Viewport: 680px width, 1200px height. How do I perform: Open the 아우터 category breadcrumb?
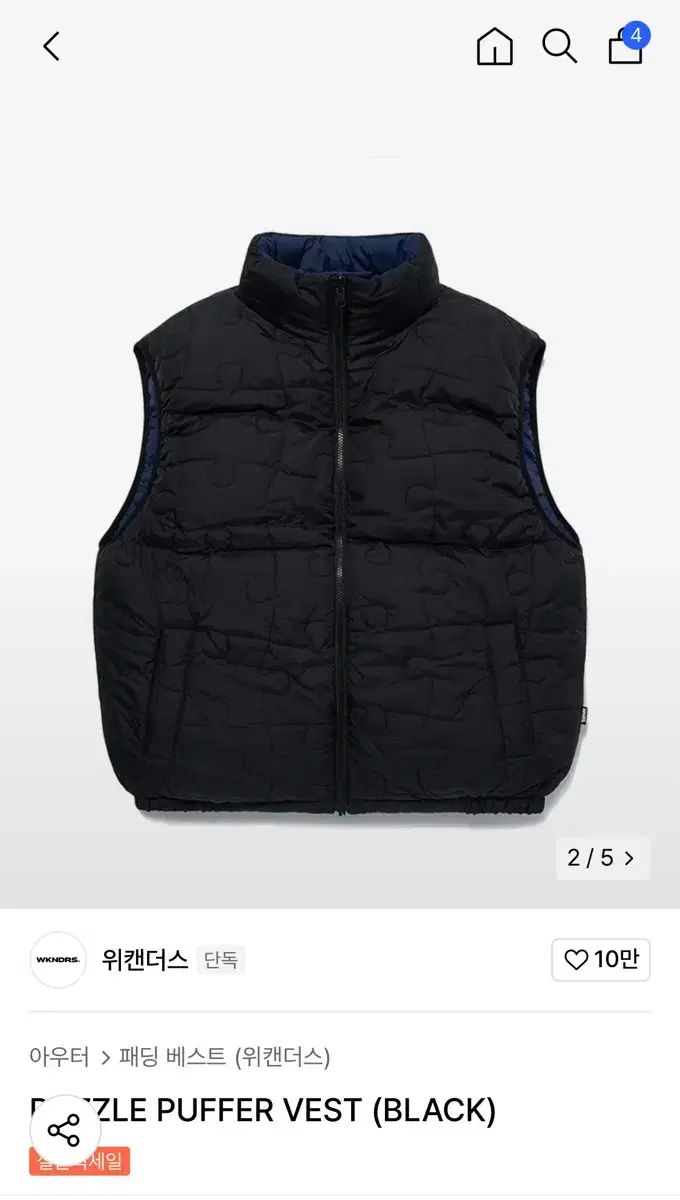59,1056
